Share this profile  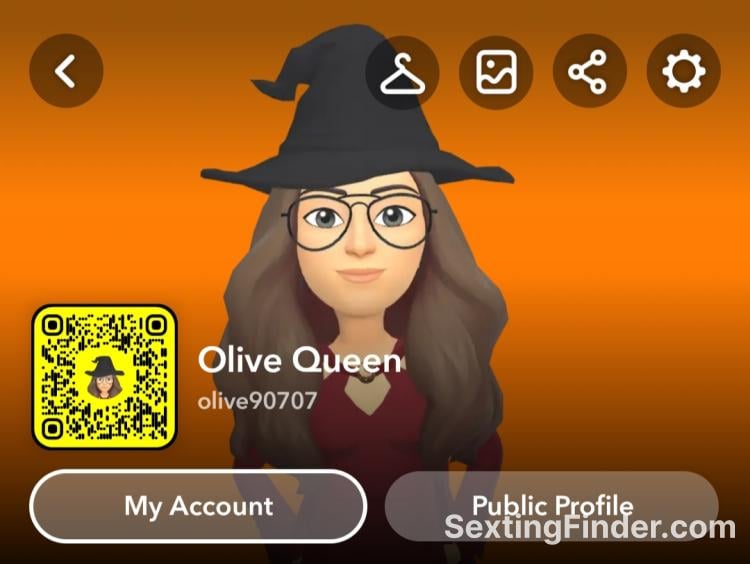tap(589, 72)
